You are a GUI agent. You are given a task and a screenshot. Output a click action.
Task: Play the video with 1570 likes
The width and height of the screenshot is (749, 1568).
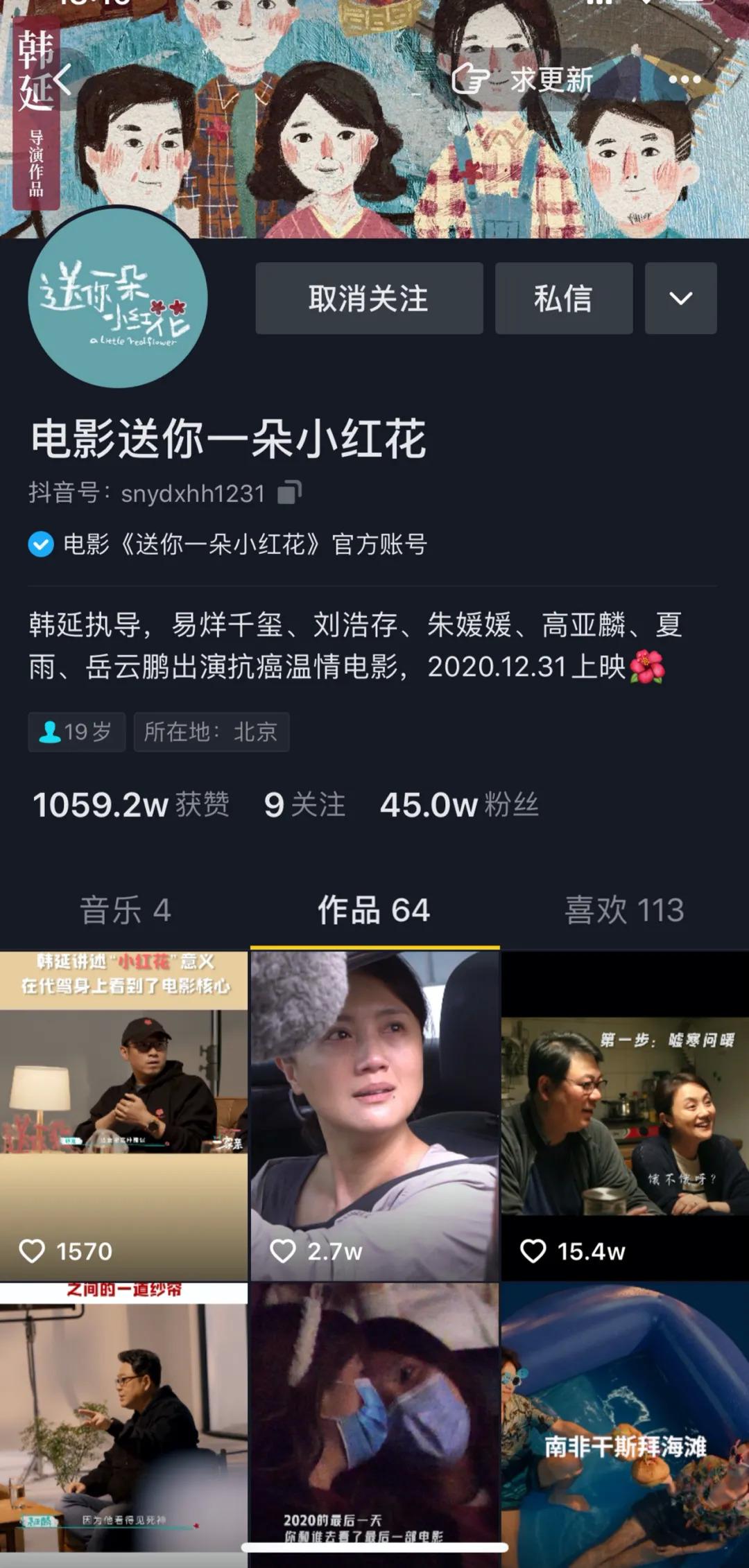pos(123,1115)
